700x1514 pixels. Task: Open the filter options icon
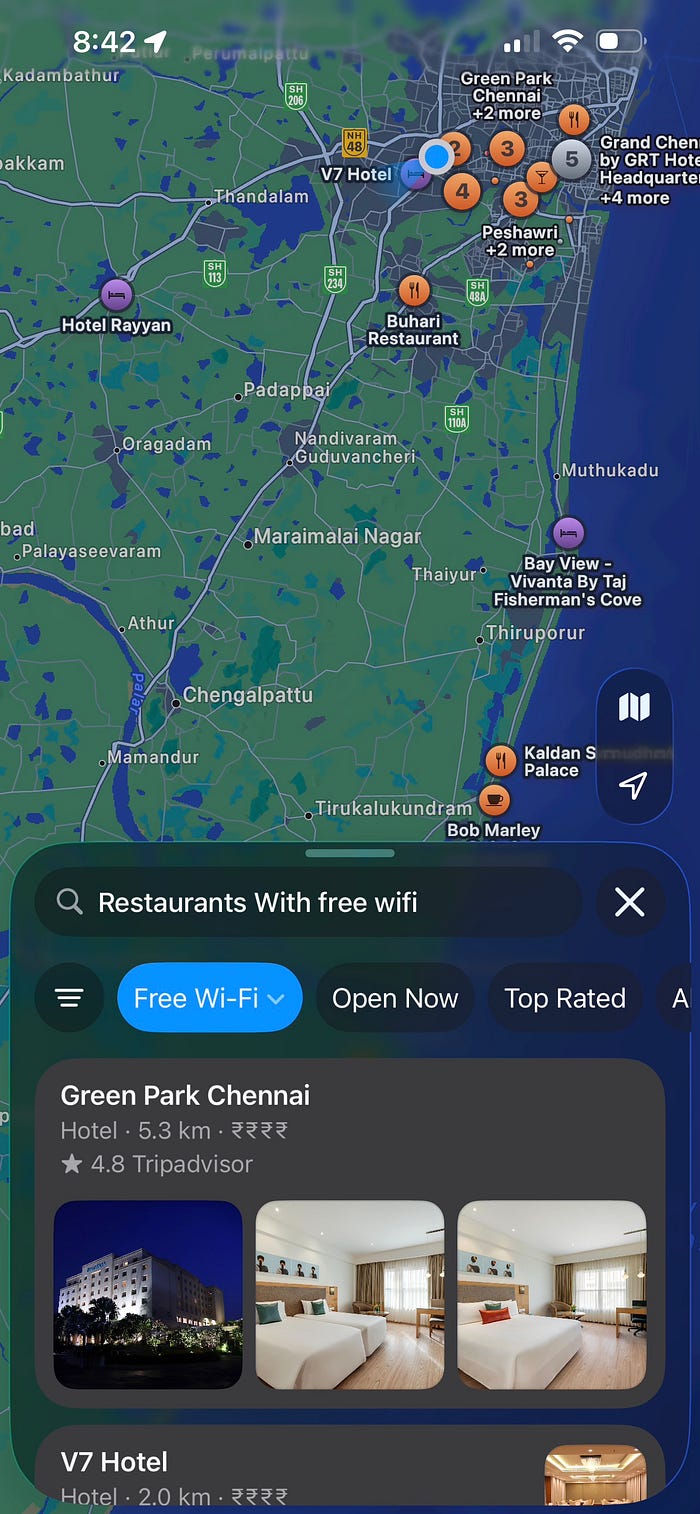point(69,998)
